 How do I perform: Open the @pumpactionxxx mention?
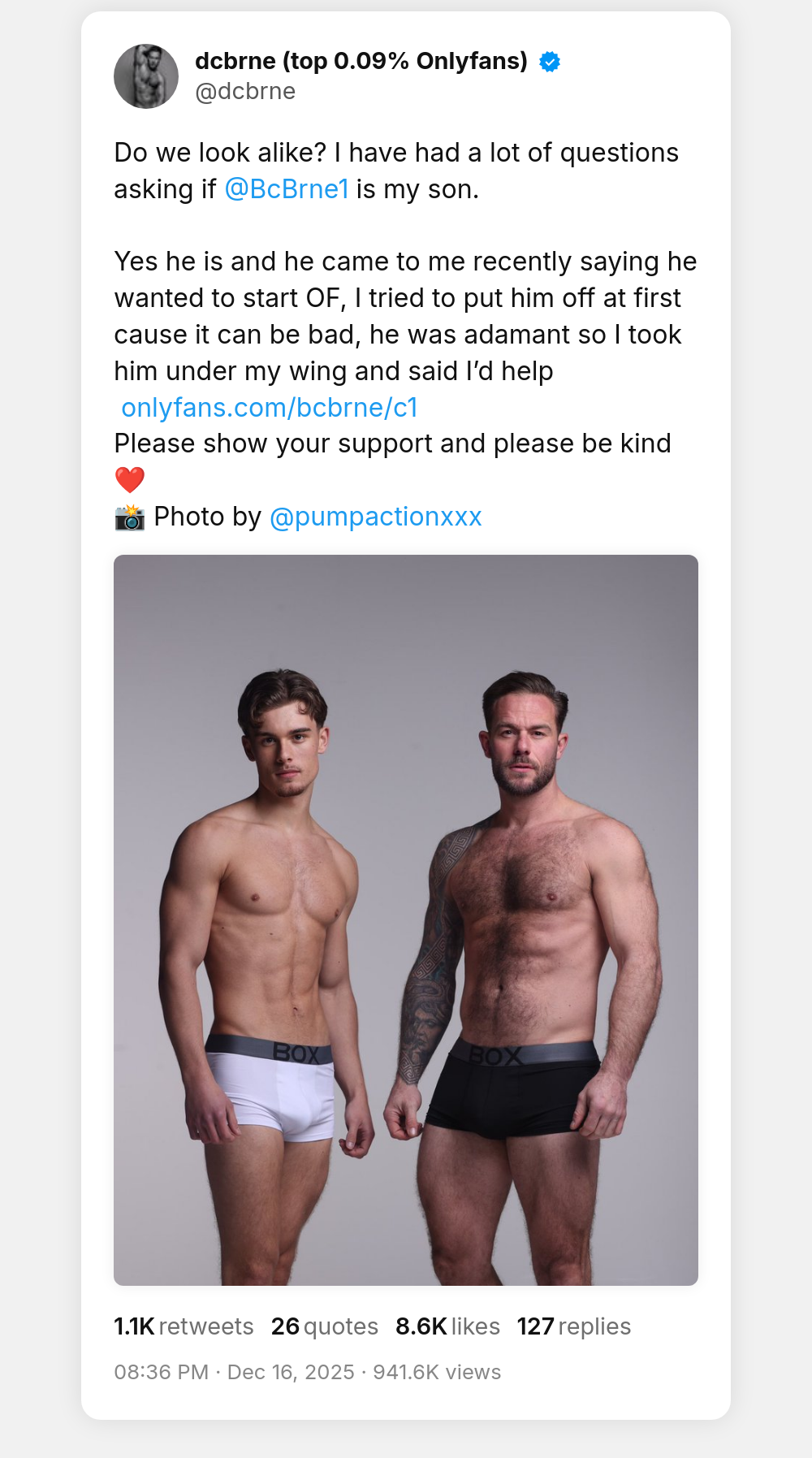[x=375, y=517]
